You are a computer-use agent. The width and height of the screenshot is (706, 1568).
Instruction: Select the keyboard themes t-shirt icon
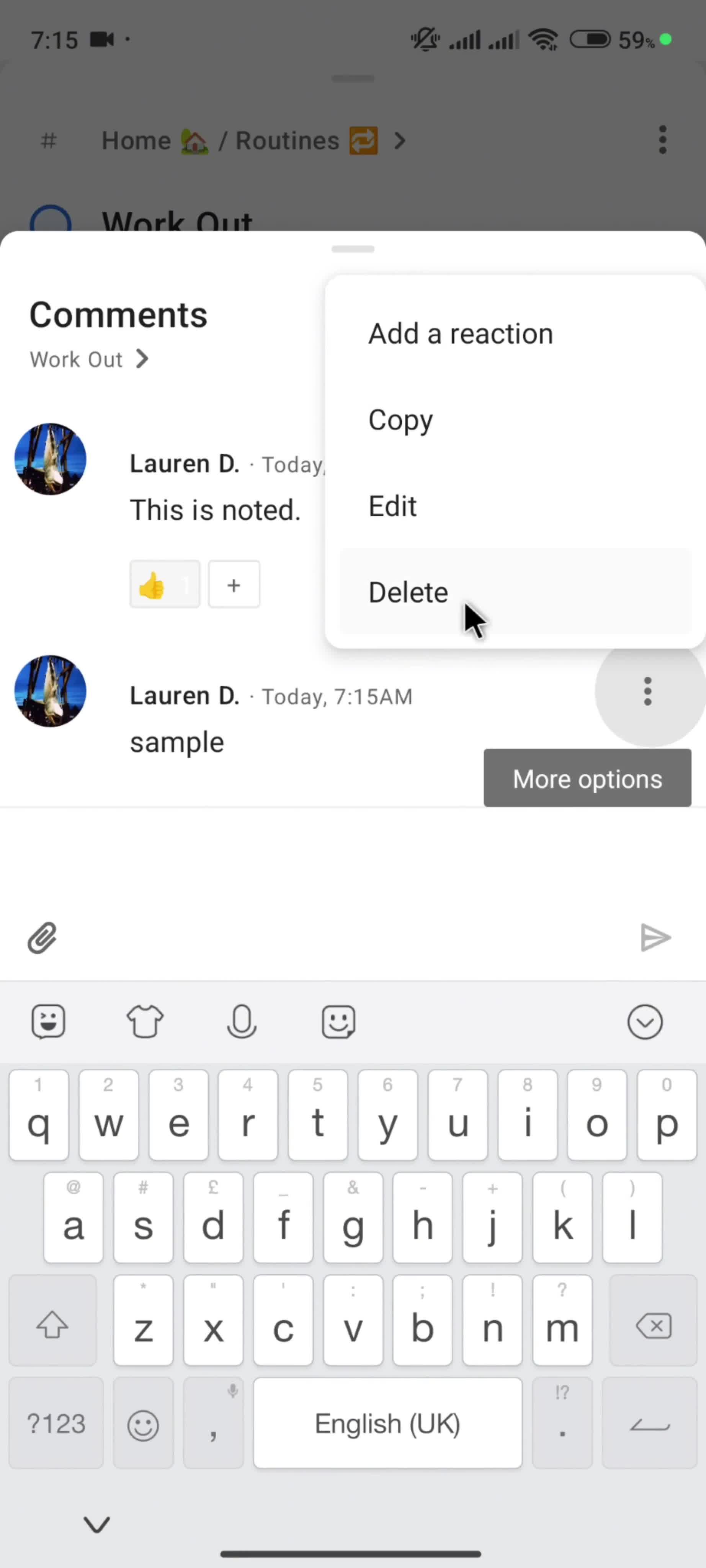pos(145,1021)
